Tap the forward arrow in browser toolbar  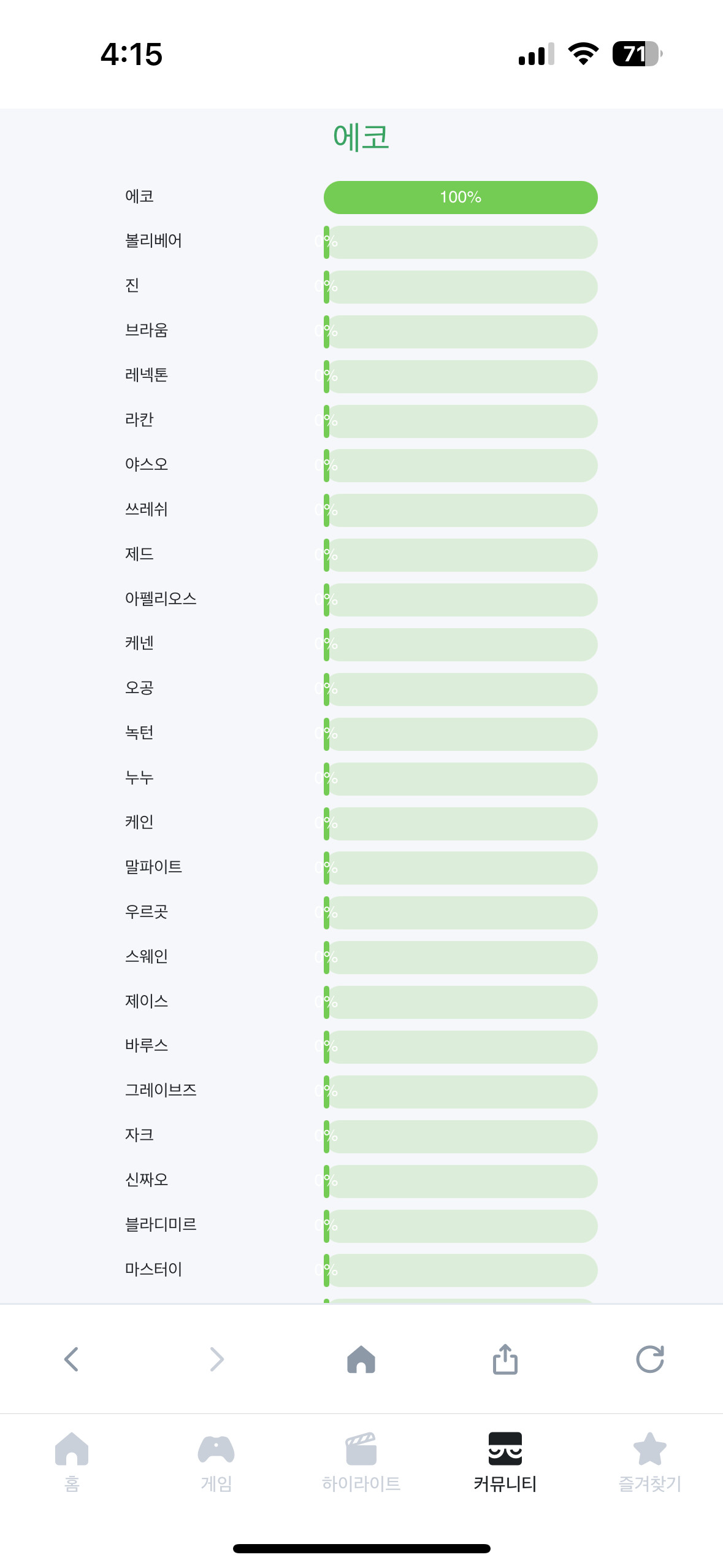coord(216,1359)
